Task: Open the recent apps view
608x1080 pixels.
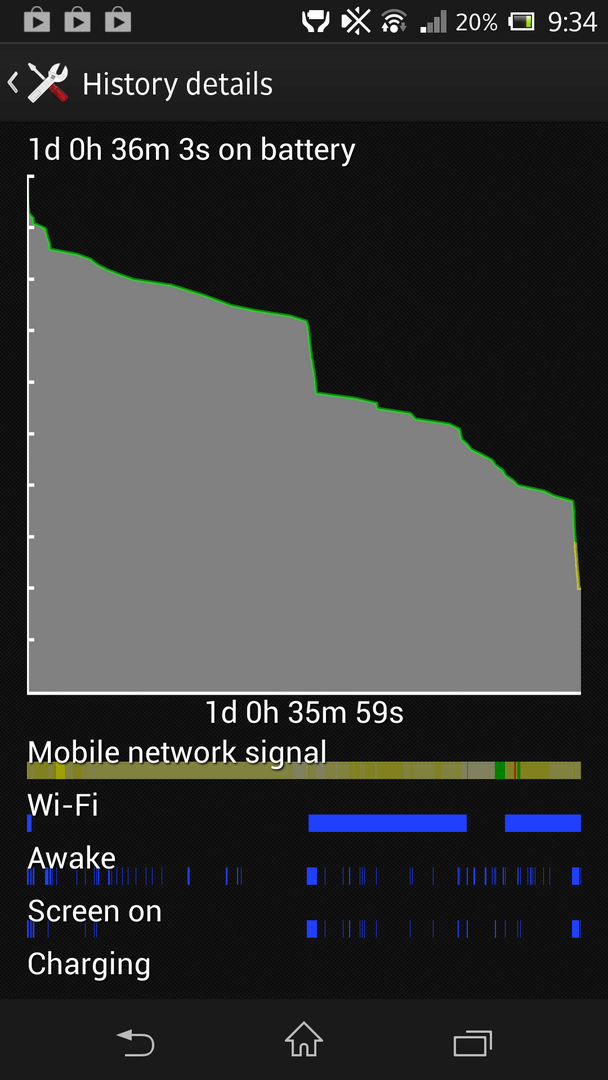Action: [x=472, y=1042]
